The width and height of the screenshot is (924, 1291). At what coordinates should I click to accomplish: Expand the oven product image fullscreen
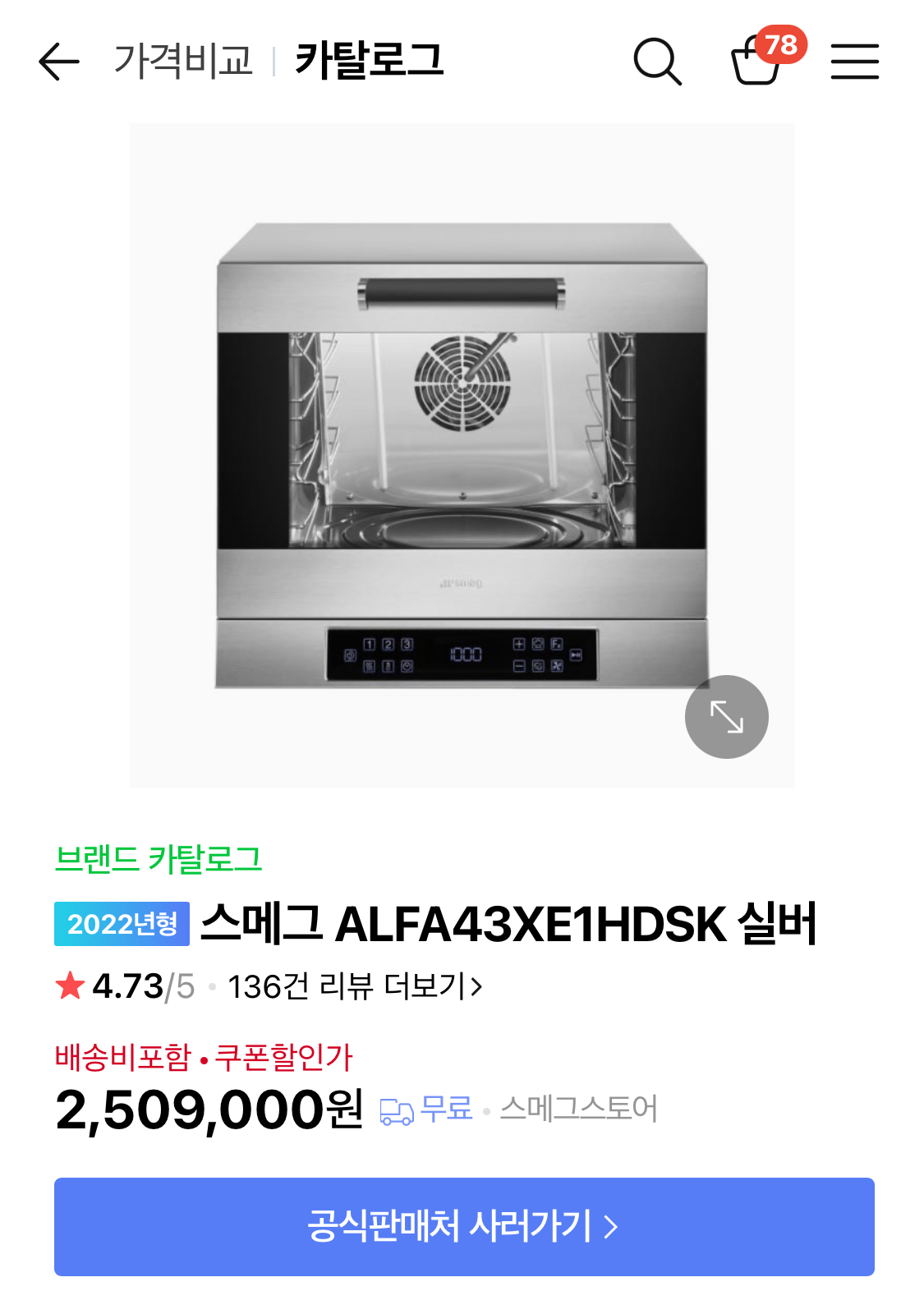coord(726,717)
